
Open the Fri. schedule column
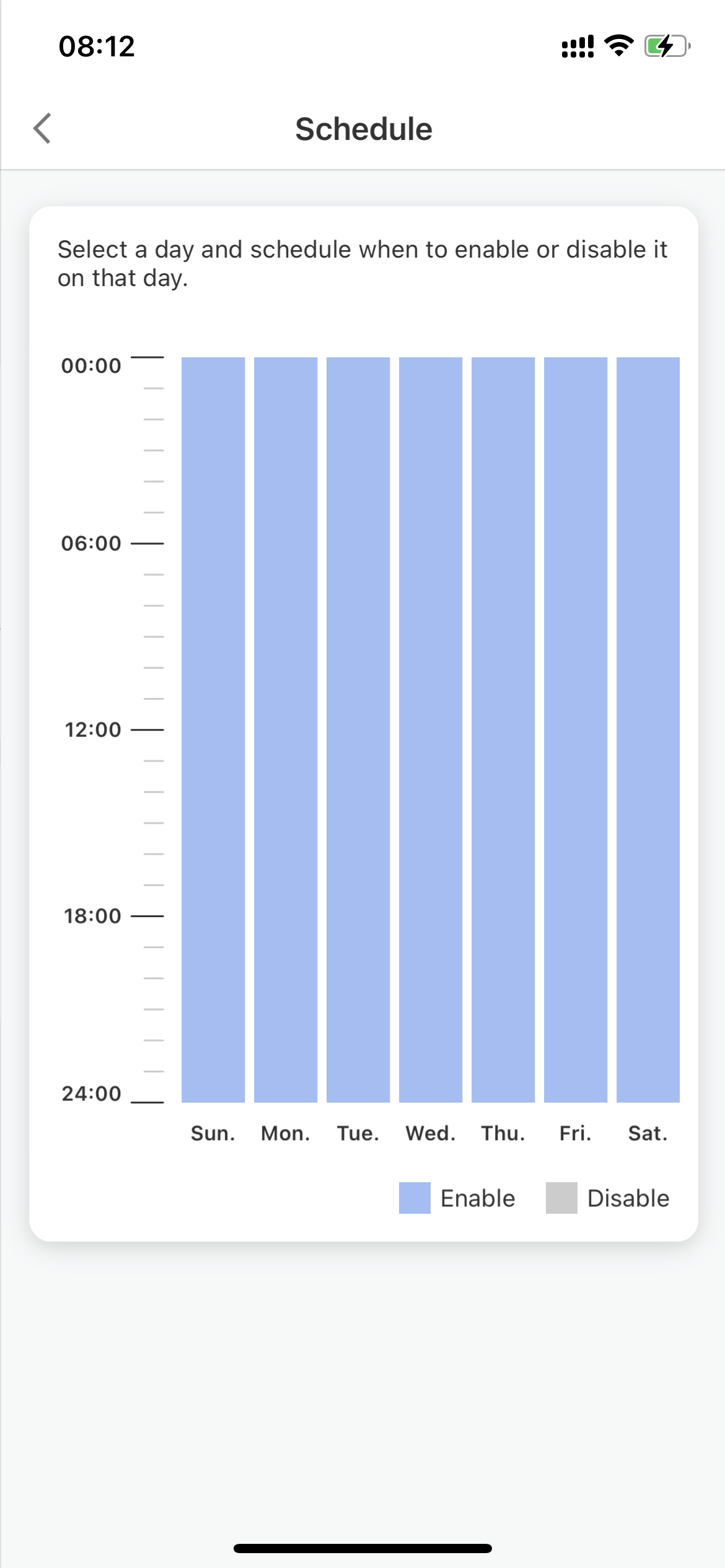pos(576,730)
